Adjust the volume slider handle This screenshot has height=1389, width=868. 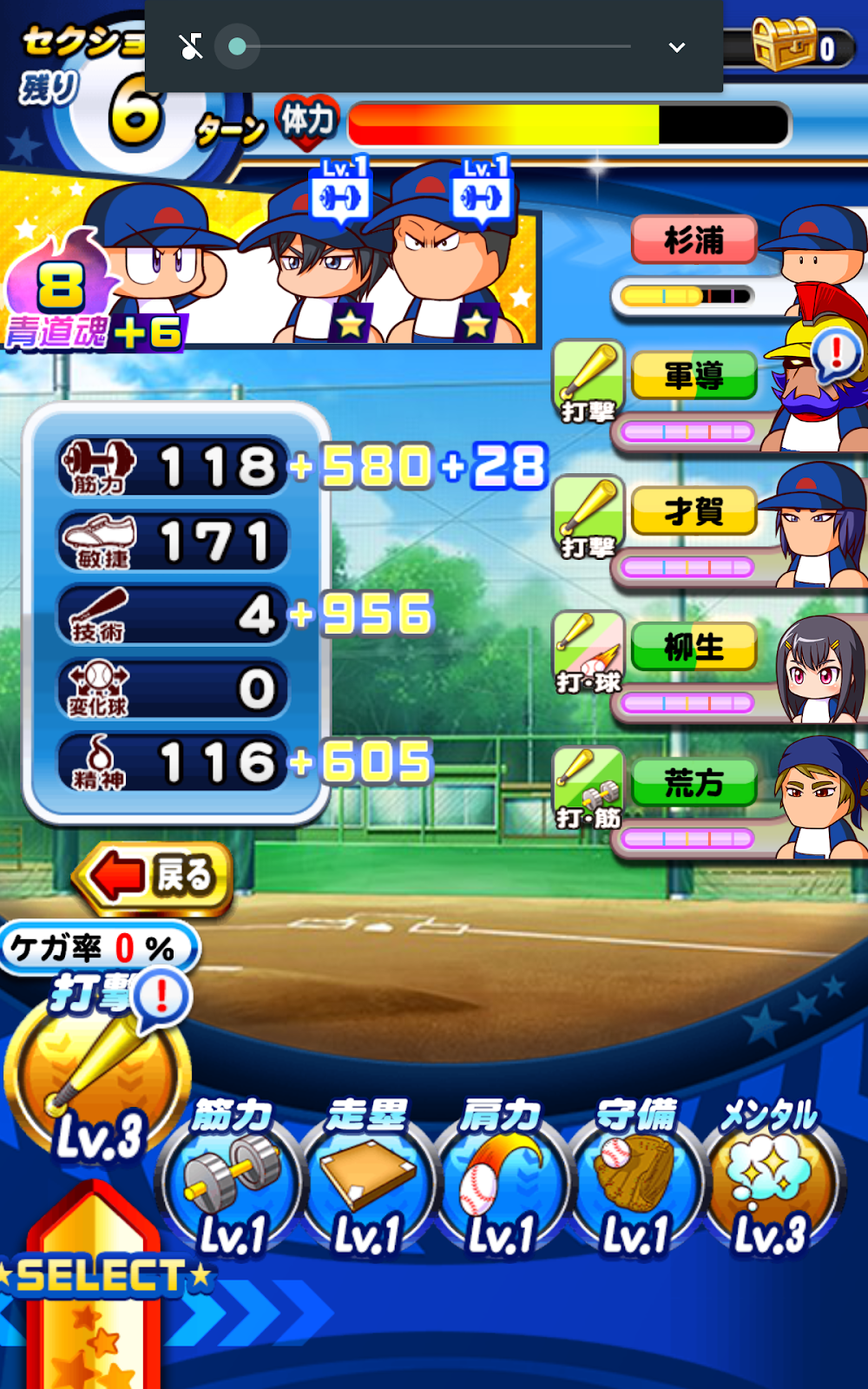tap(238, 47)
